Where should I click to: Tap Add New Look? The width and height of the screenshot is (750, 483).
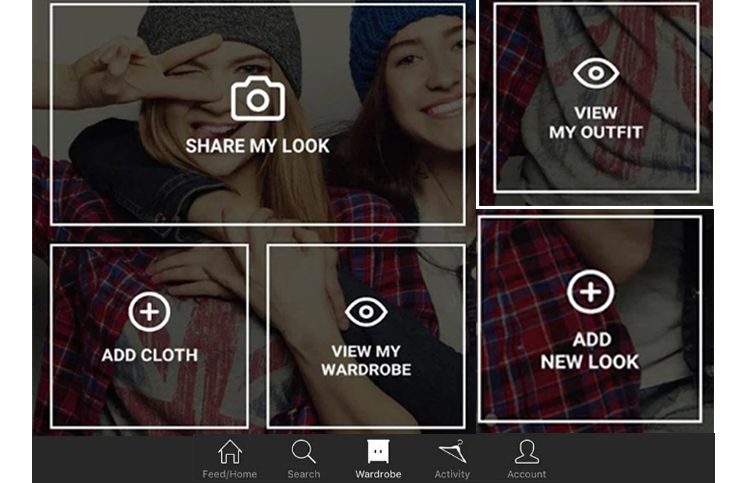[x=590, y=318]
